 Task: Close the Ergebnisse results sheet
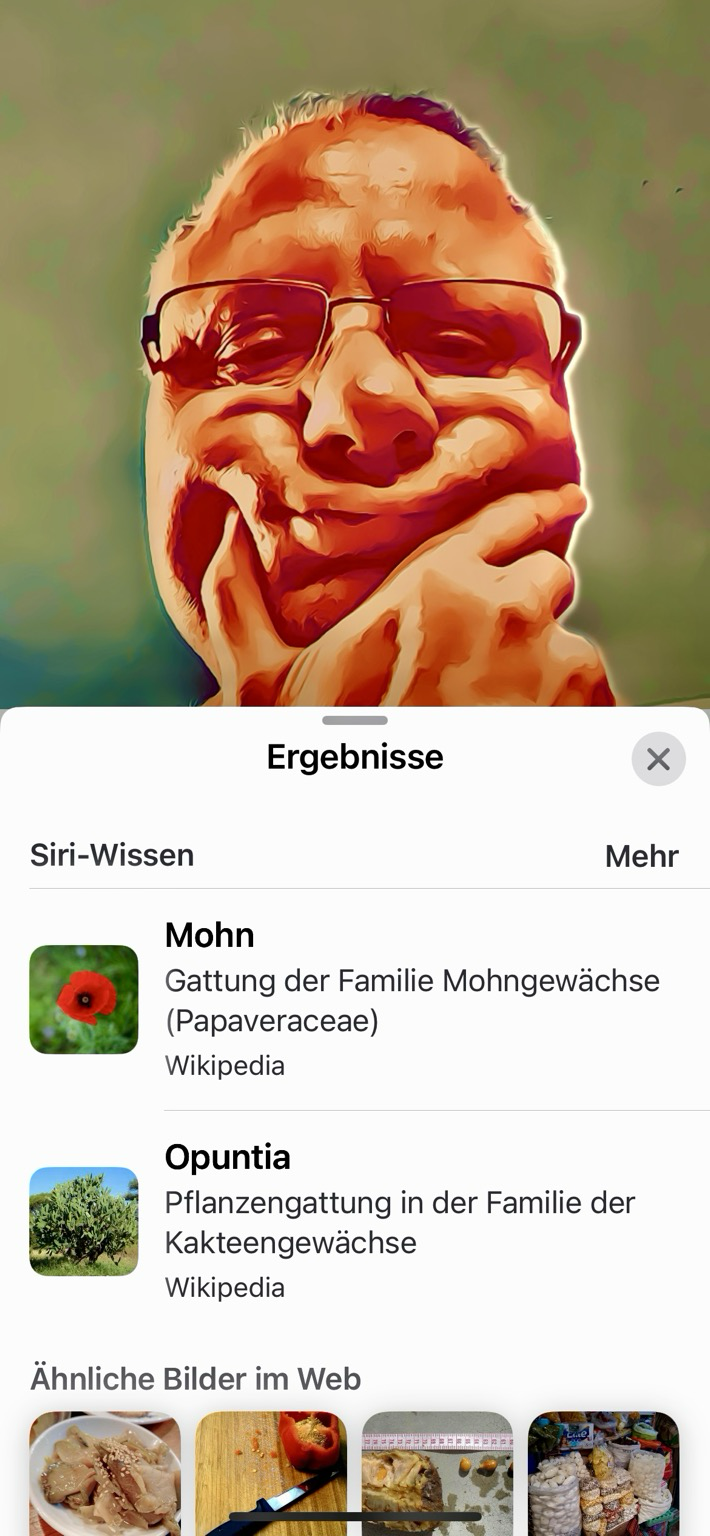click(658, 760)
